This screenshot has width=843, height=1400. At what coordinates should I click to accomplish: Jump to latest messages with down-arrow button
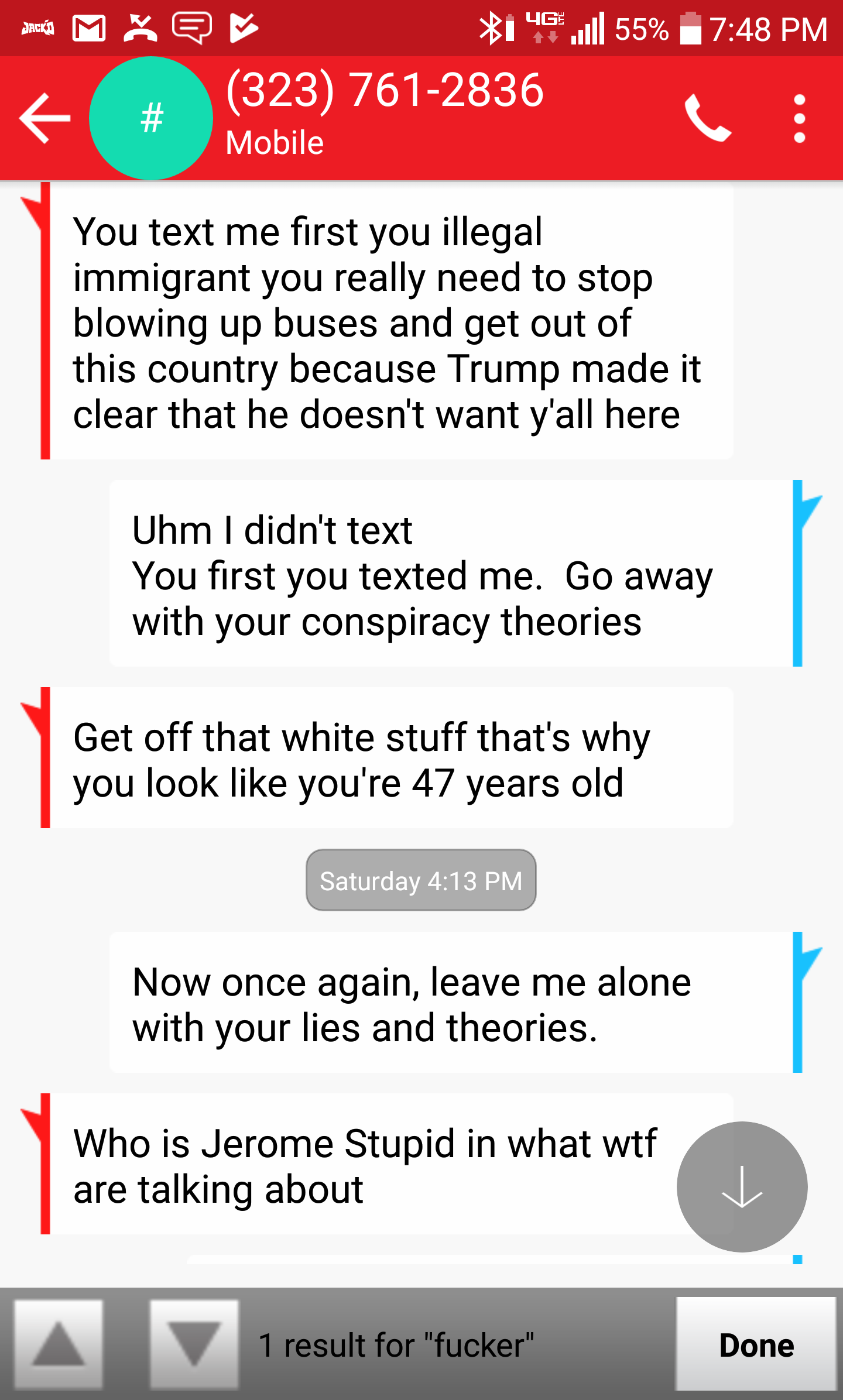(x=742, y=1186)
